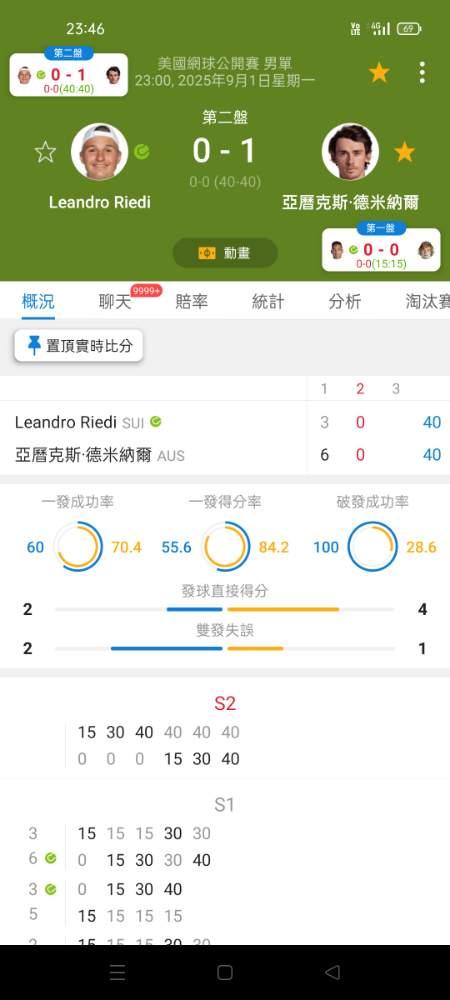The width and height of the screenshot is (450, 1000).
Task: Unfavorite 亞曆克斯·德米納爾 using the gold star
Action: pyautogui.click(x=405, y=152)
